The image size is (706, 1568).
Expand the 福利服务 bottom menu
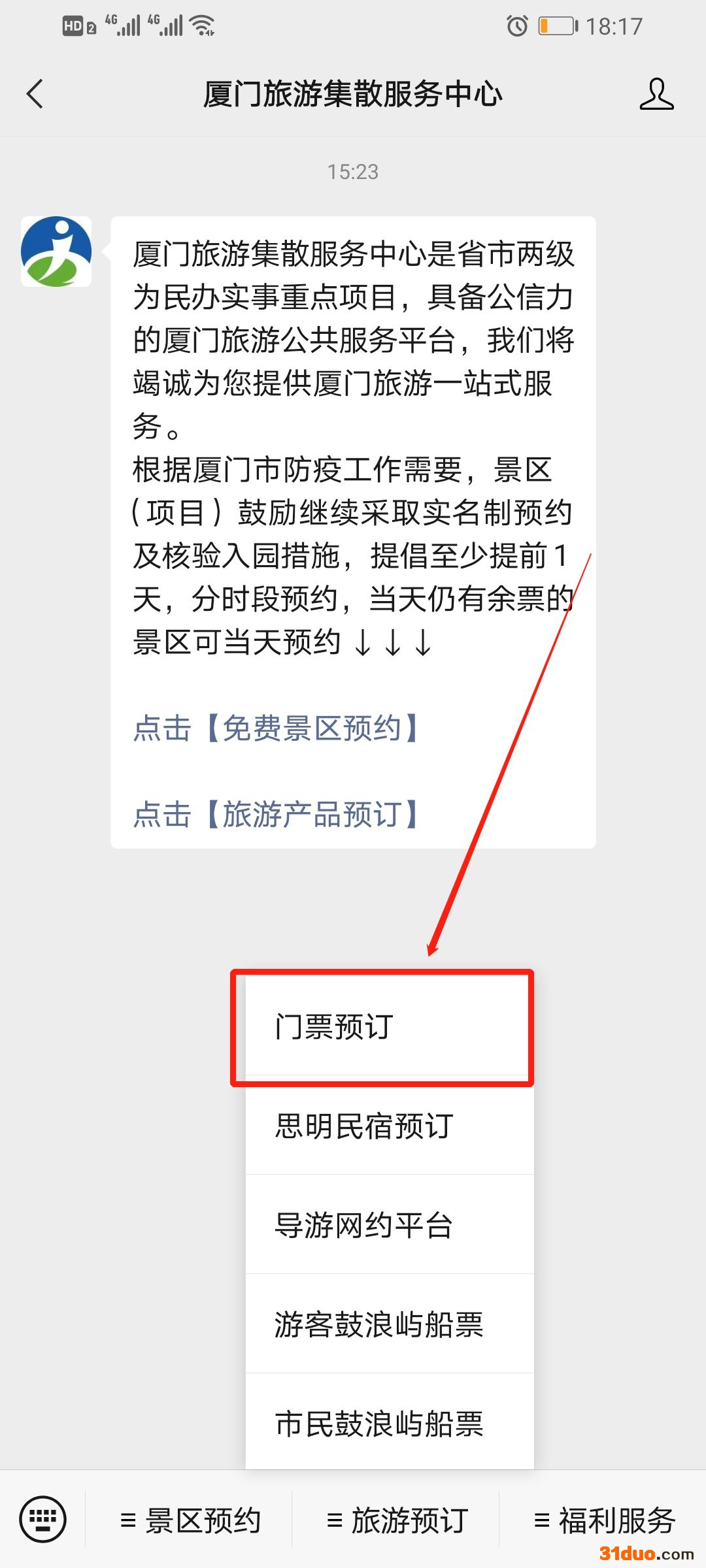pos(604,1520)
